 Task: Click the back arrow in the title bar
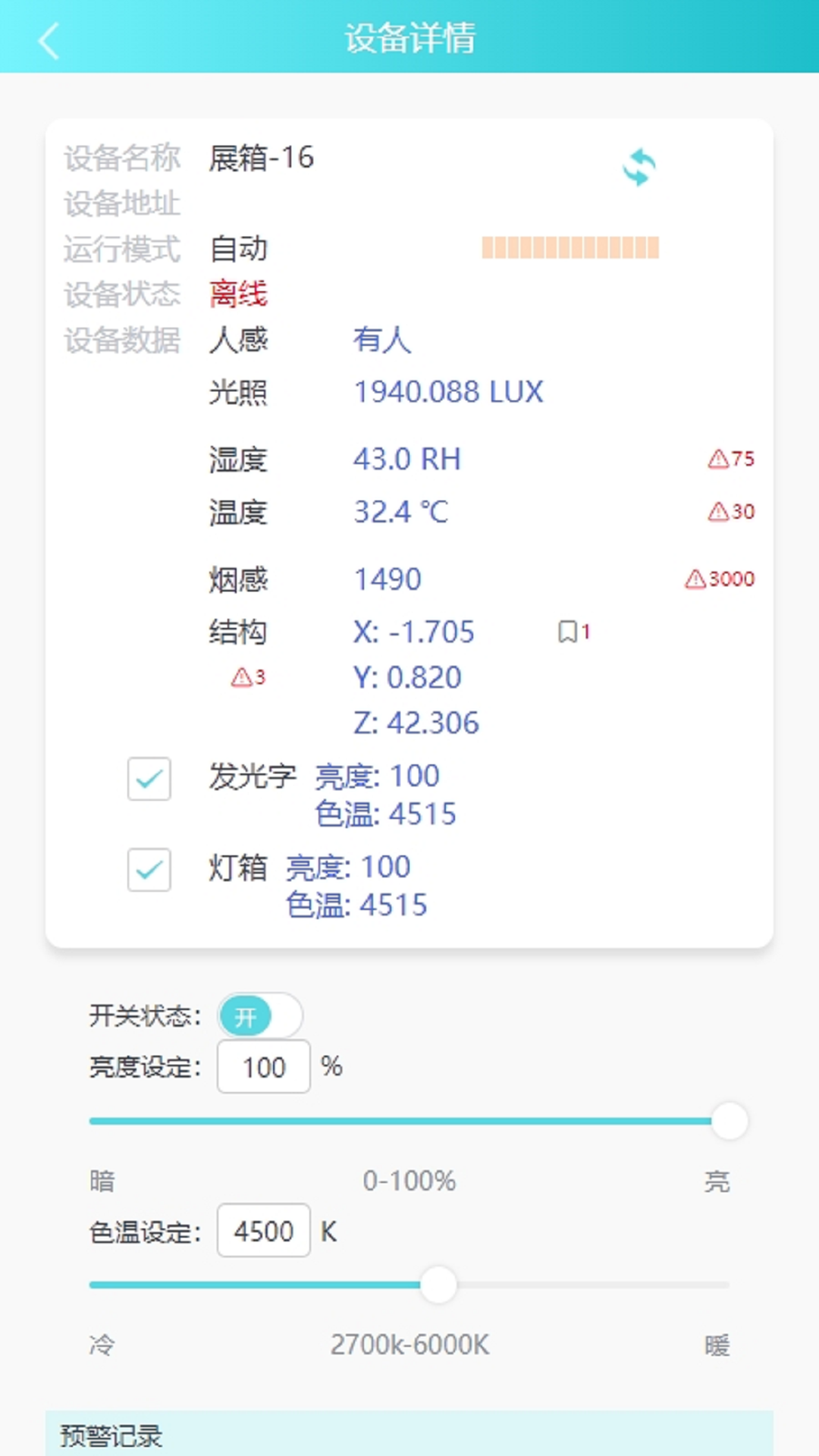48,40
